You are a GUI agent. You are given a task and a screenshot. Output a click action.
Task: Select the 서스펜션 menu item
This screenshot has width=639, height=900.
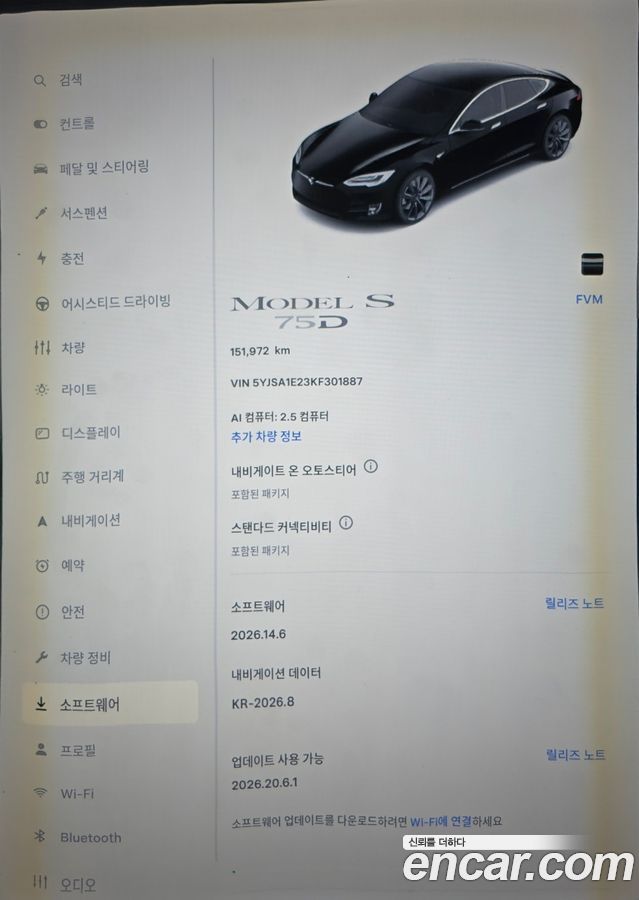[x=71, y=213]
